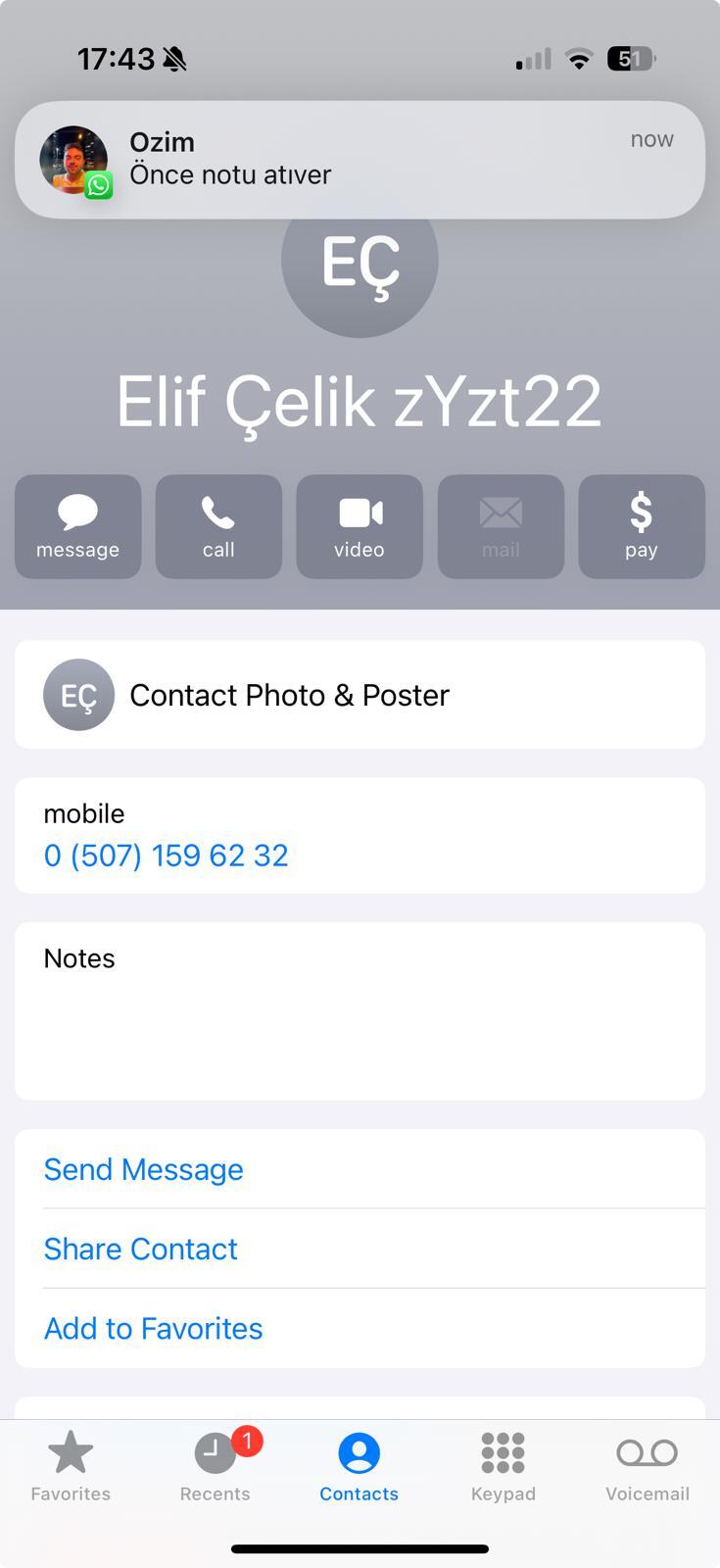This screenshot has width=720, height=1568.
Task: Tap the pay button
Action: point(641,526)
